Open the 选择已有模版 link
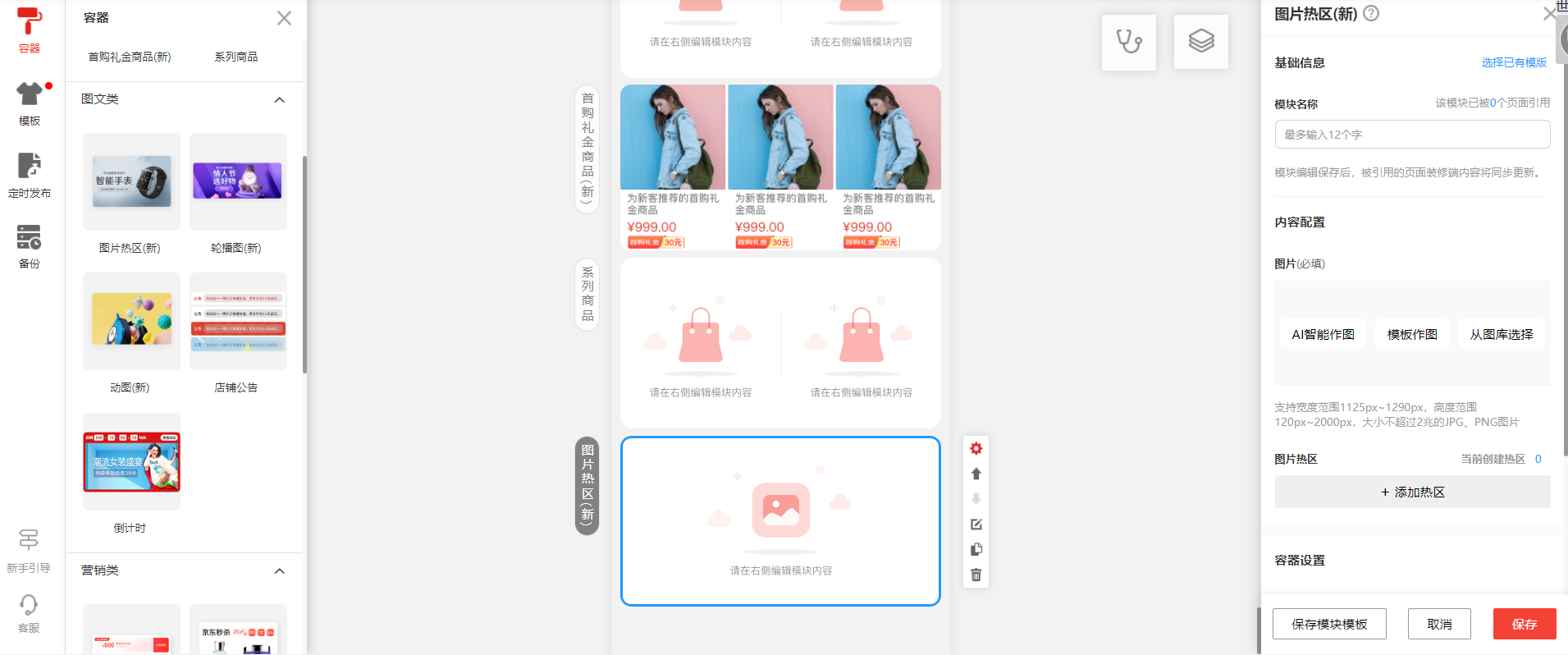The width and height of the screenshot is (1568, 655). point(1513,62)
